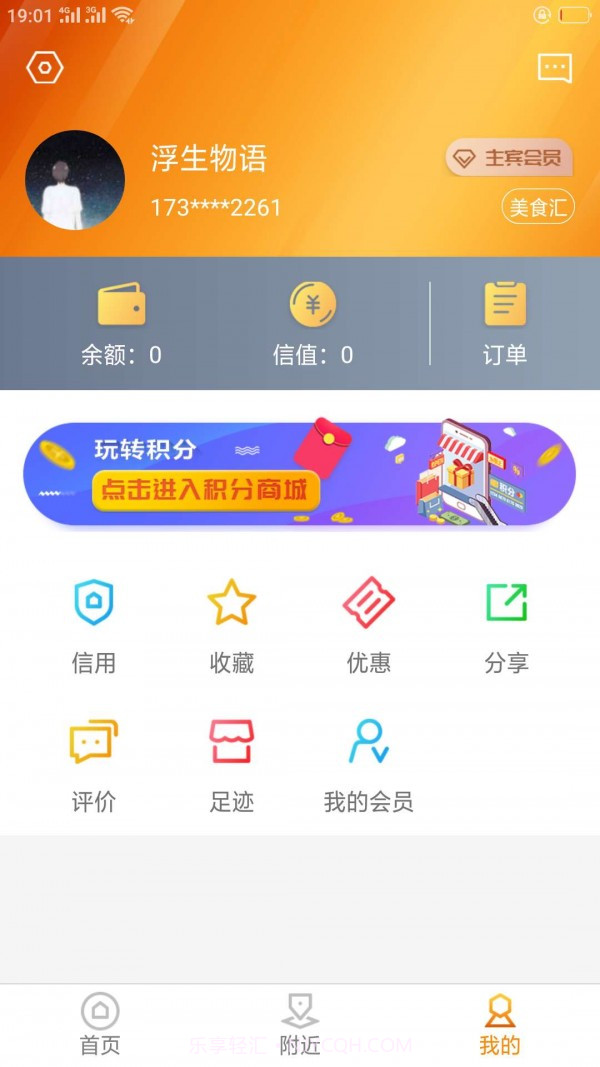Open my 订单 orders
Viewport: 600px width, 1067px height.
pos(505,324)
